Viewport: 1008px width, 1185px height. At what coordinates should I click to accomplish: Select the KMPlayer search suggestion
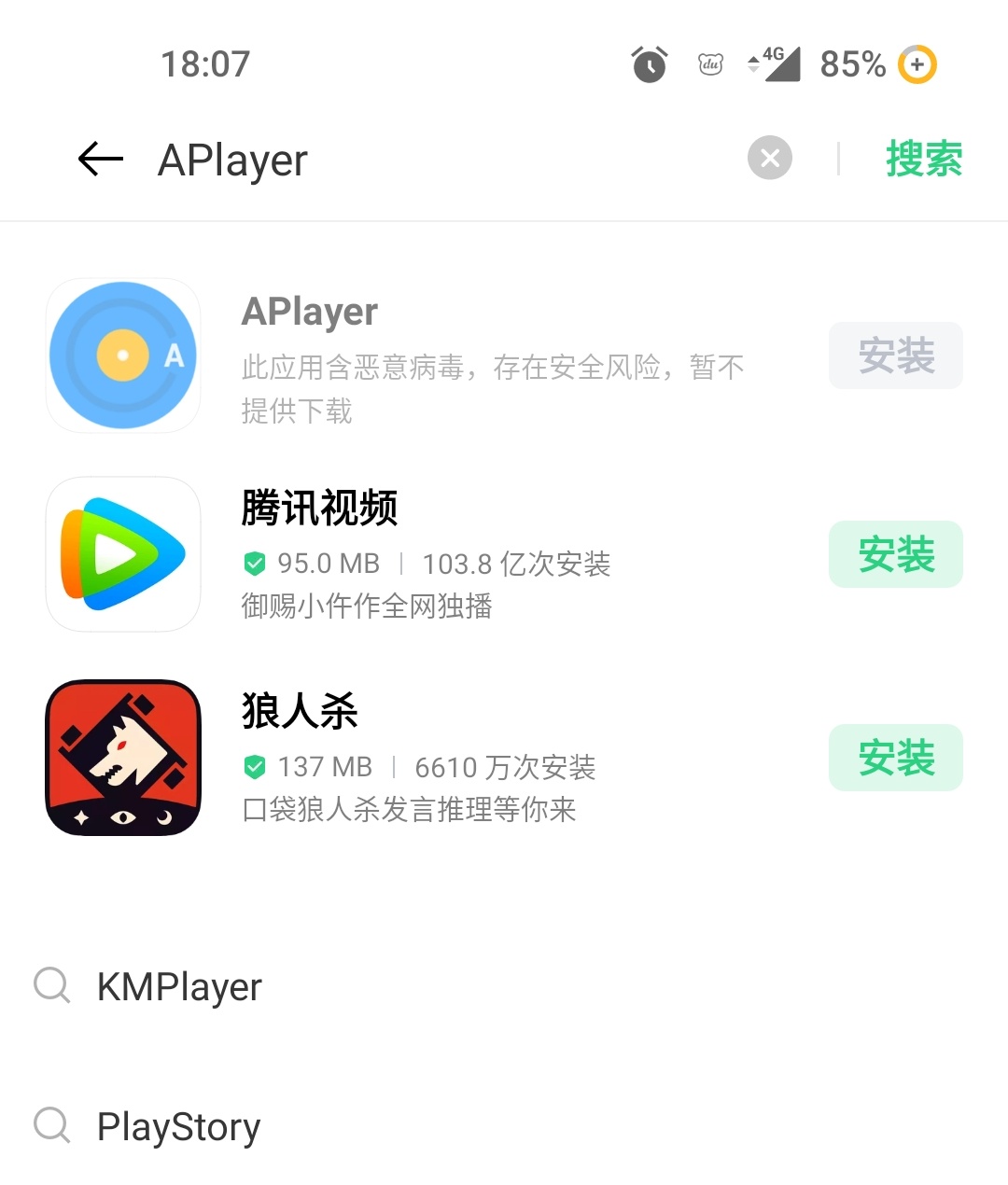178,985
